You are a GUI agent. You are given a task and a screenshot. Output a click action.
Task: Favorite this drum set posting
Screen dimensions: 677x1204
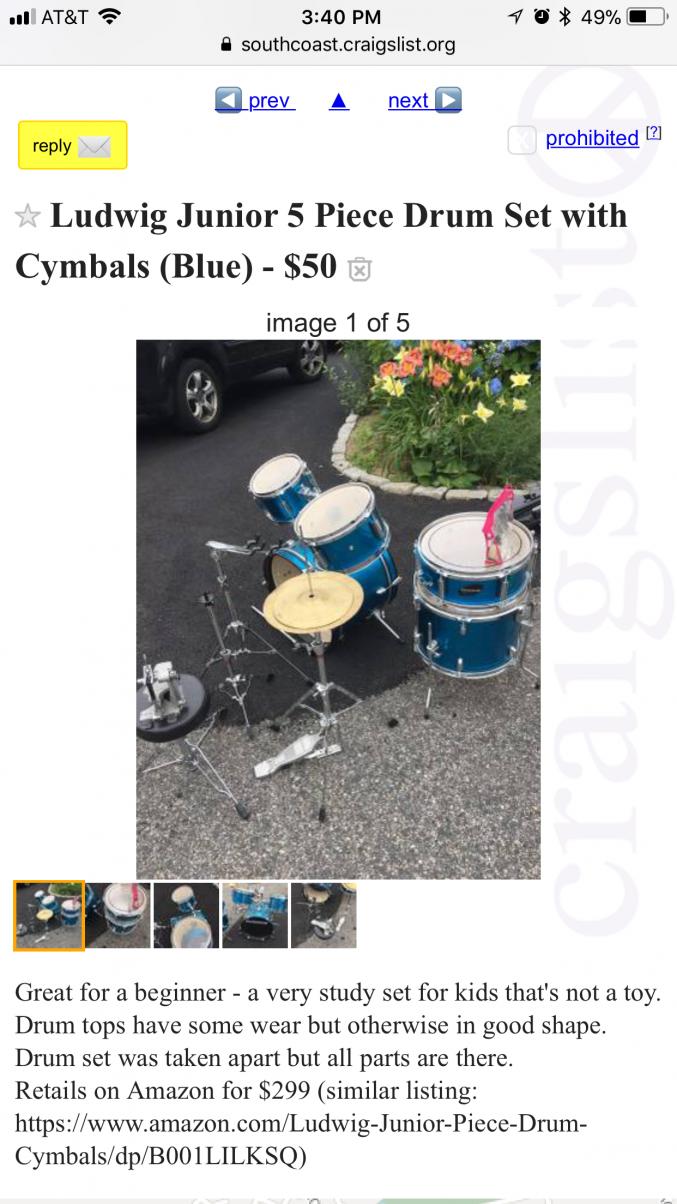coord(28,216)
